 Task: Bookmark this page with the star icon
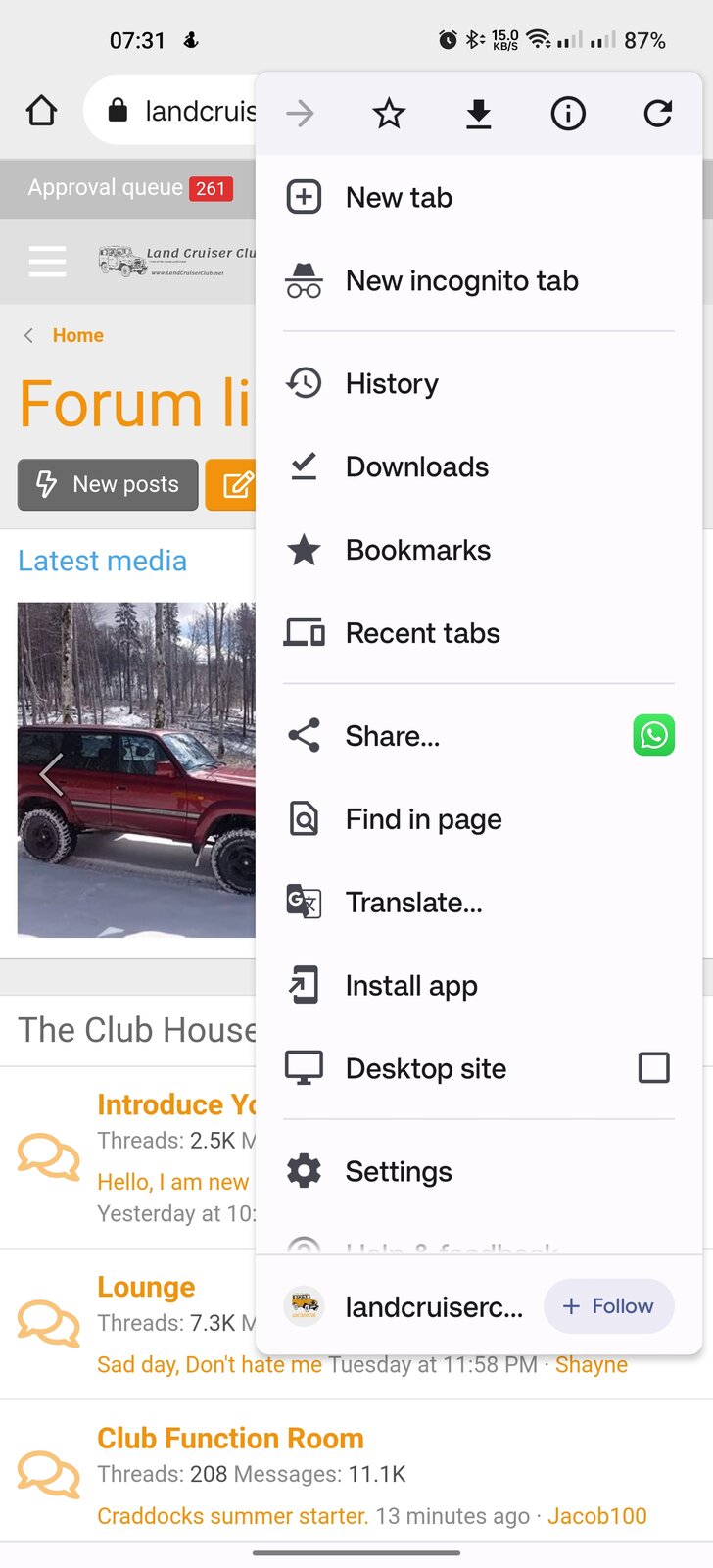[x=389, y=115]
